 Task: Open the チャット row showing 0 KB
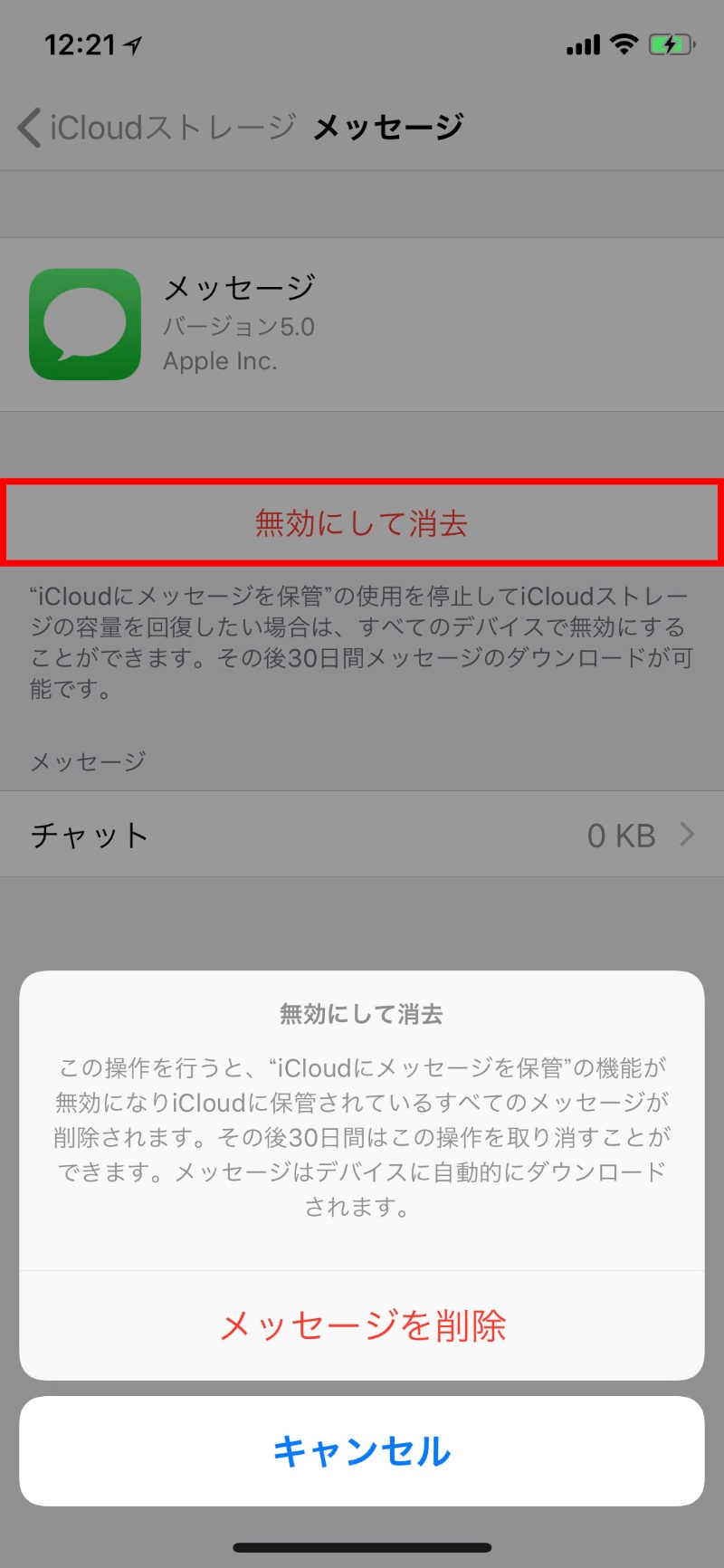tap(362, 835)
